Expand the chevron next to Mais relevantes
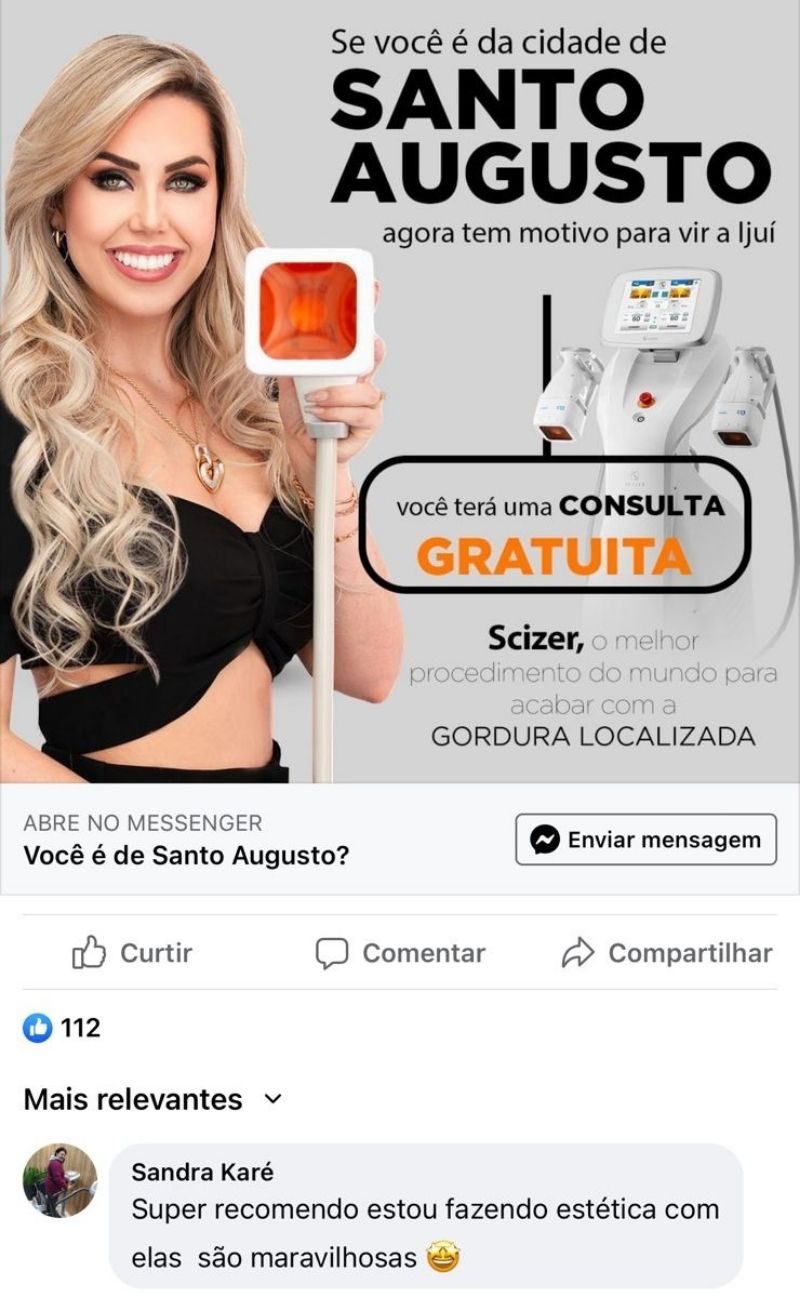Viewport: 800px width, 1300px height. [270, 1099]
